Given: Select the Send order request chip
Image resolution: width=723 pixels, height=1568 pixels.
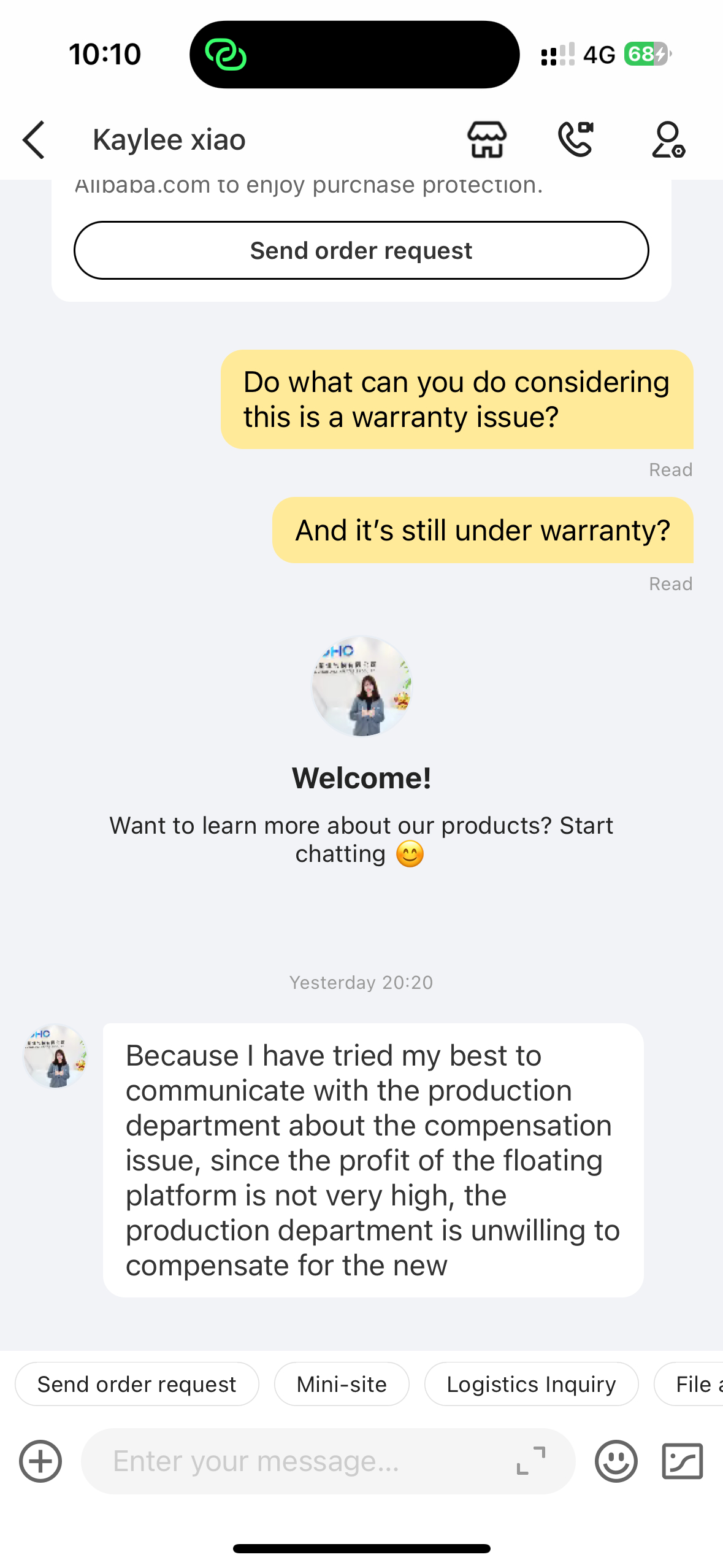Looking at the screenshot, I should tap(137, 1384).
